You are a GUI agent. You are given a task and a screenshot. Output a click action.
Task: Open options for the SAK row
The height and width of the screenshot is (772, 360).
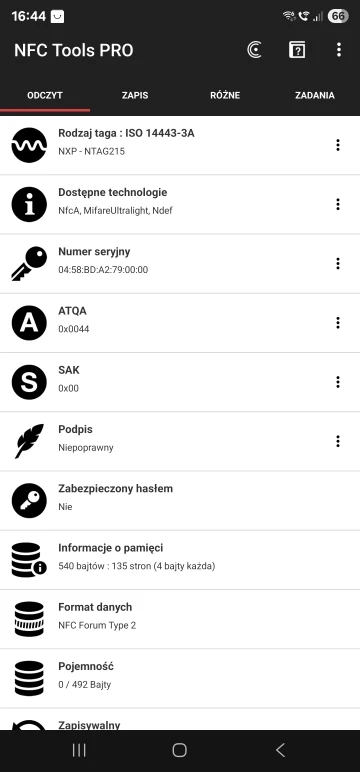pyautogui.click(x=337, y=382)
